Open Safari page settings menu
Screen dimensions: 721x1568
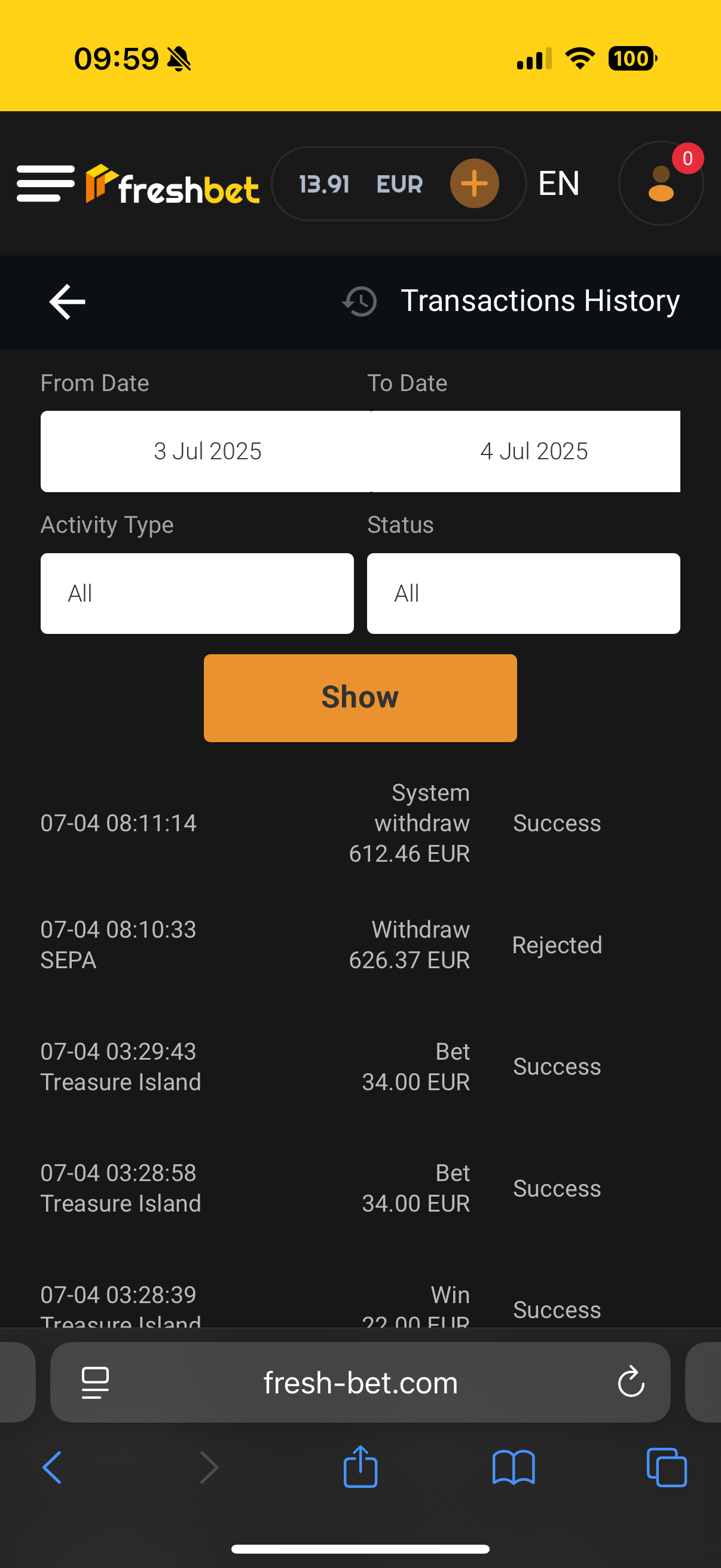click(x=96, y=1383)
